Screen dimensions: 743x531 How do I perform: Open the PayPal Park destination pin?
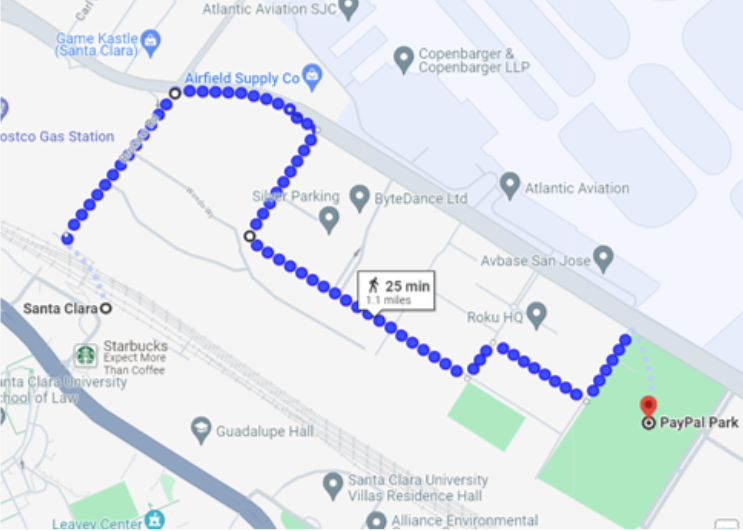(x=648, y=407)
